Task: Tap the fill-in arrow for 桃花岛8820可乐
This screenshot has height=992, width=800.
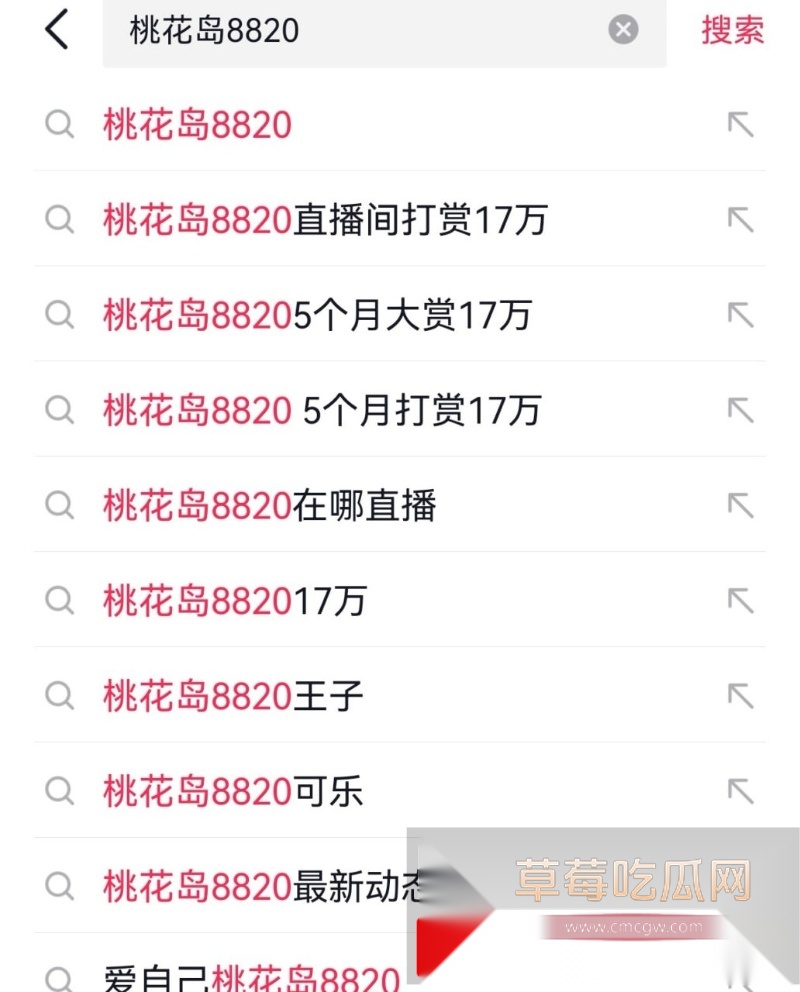Action: pos(740,791)
